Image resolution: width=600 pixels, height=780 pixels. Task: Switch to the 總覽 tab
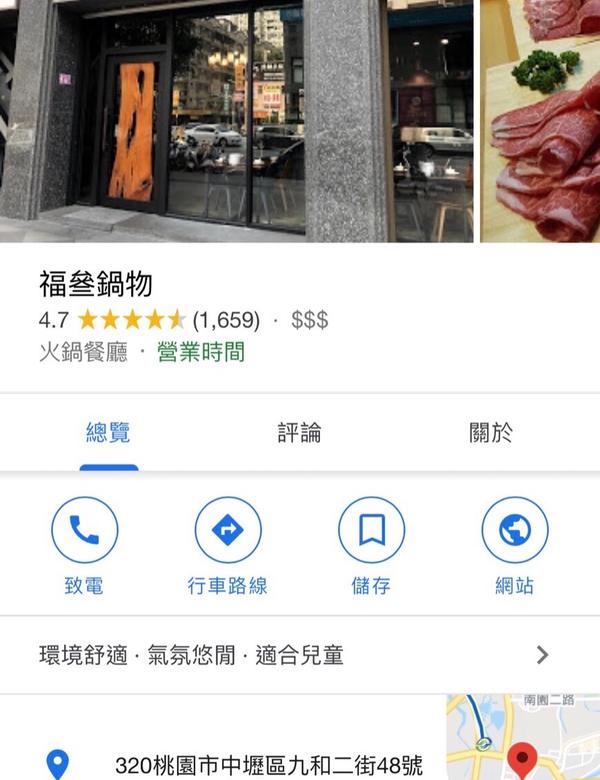coord(108,433)
